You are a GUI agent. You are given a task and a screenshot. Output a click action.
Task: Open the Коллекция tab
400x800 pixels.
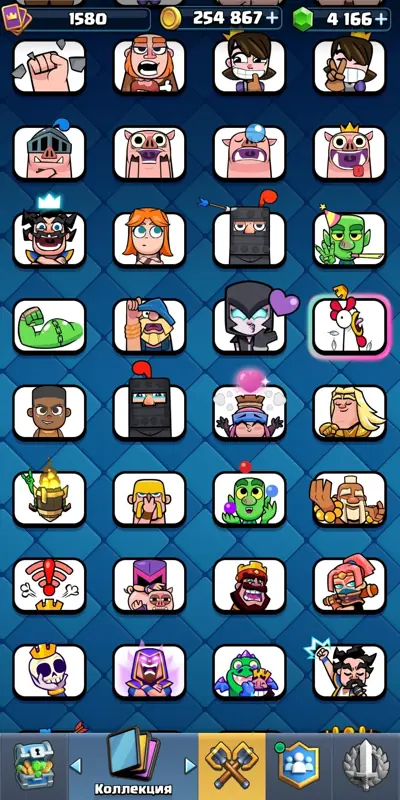click(x=133, y=766)
